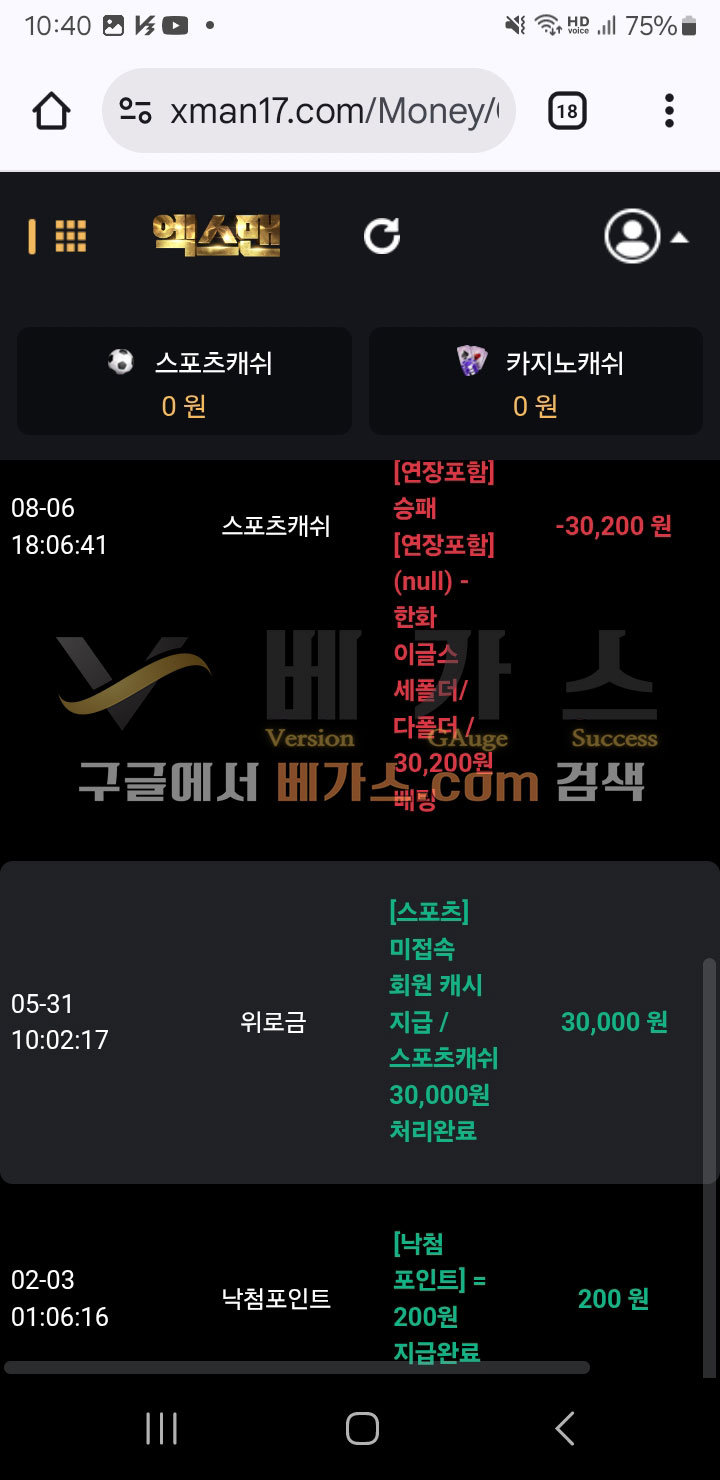Tap the xman17.com address bar
720x1480 pixels.
(x=310, y=111)
